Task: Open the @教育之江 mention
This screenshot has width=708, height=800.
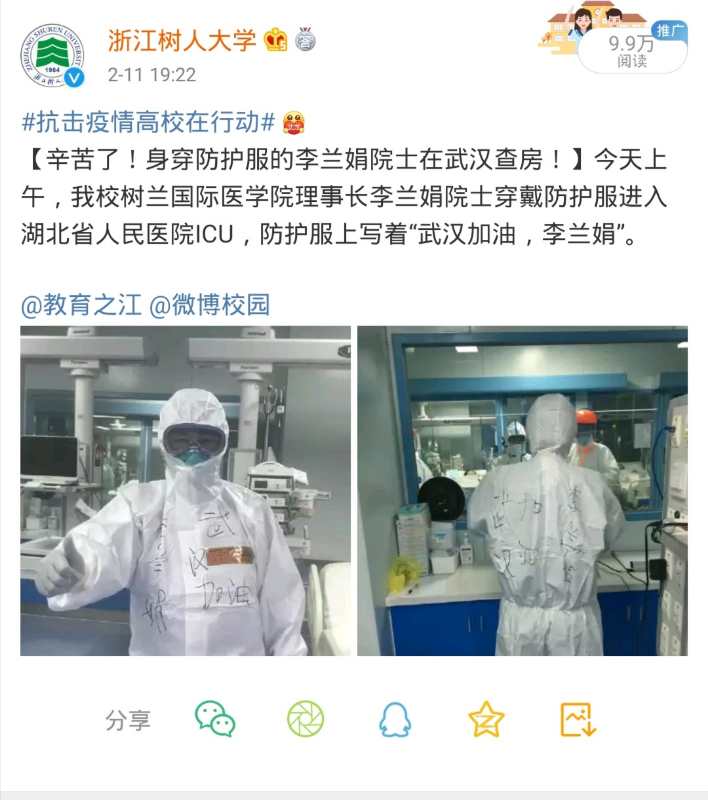Action: (81, 305)
